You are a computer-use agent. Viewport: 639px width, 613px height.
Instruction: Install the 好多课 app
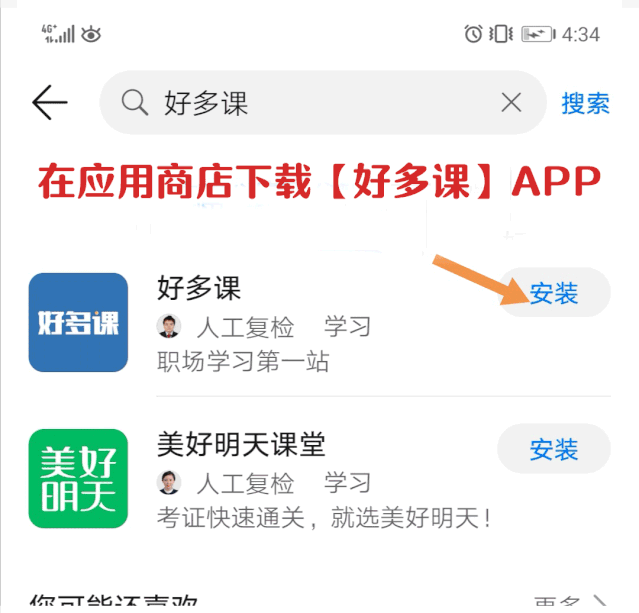553,293
